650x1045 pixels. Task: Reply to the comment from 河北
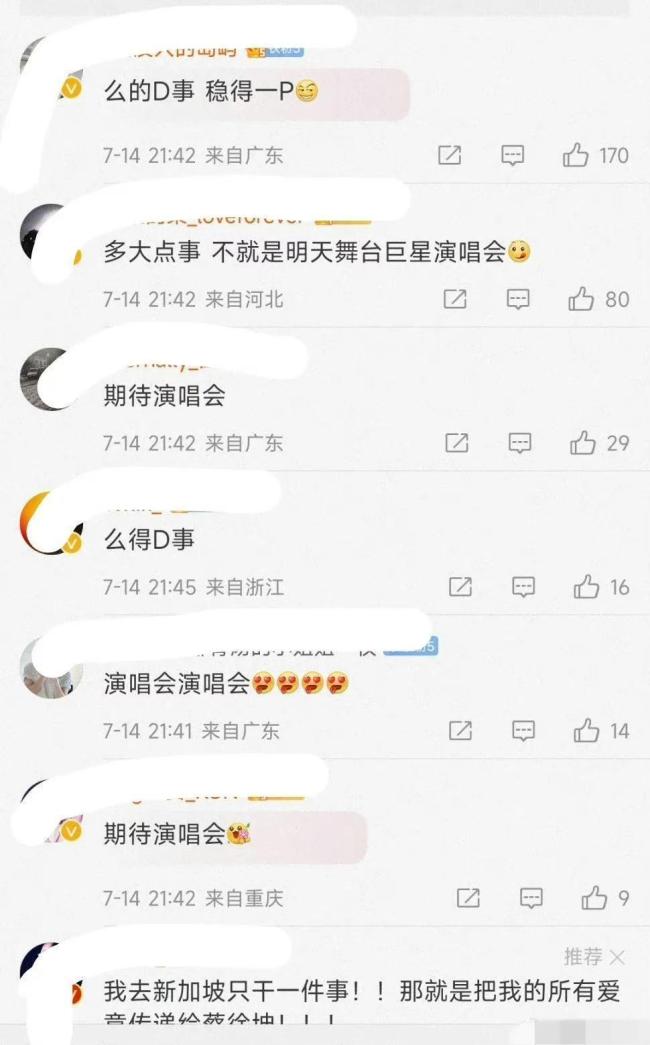(517, 299)
